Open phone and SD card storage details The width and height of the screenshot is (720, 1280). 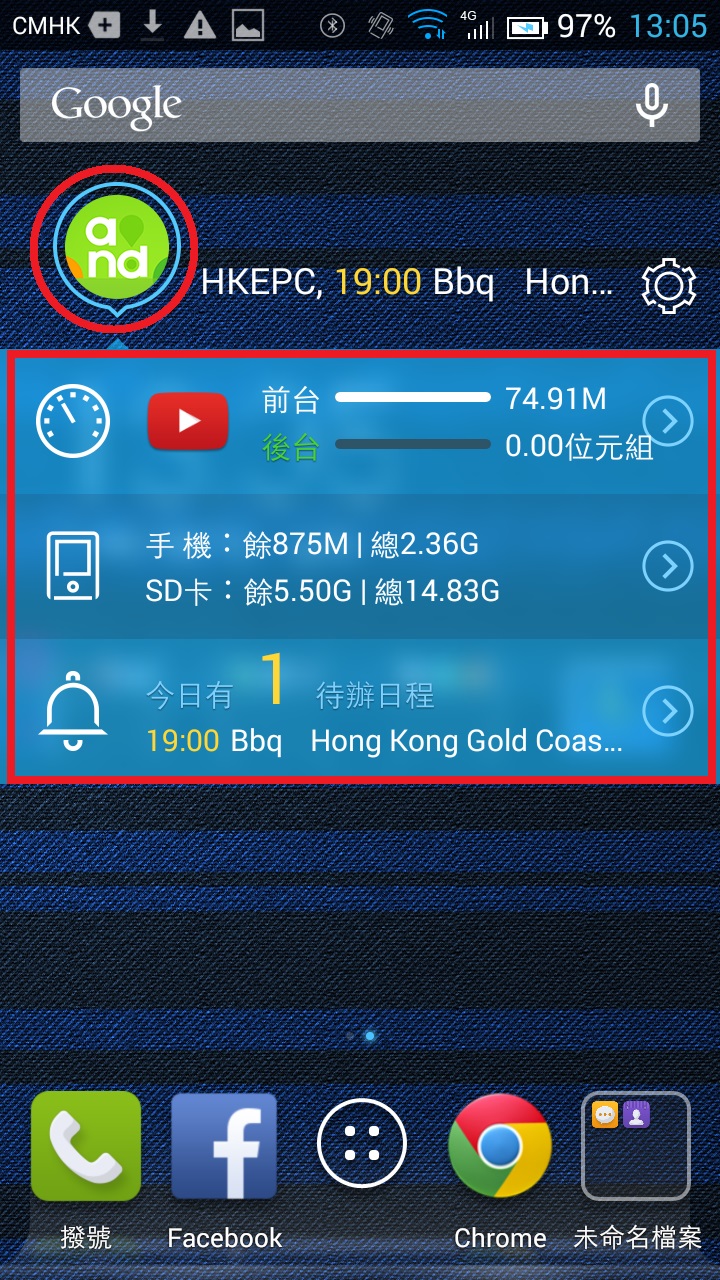667,567
